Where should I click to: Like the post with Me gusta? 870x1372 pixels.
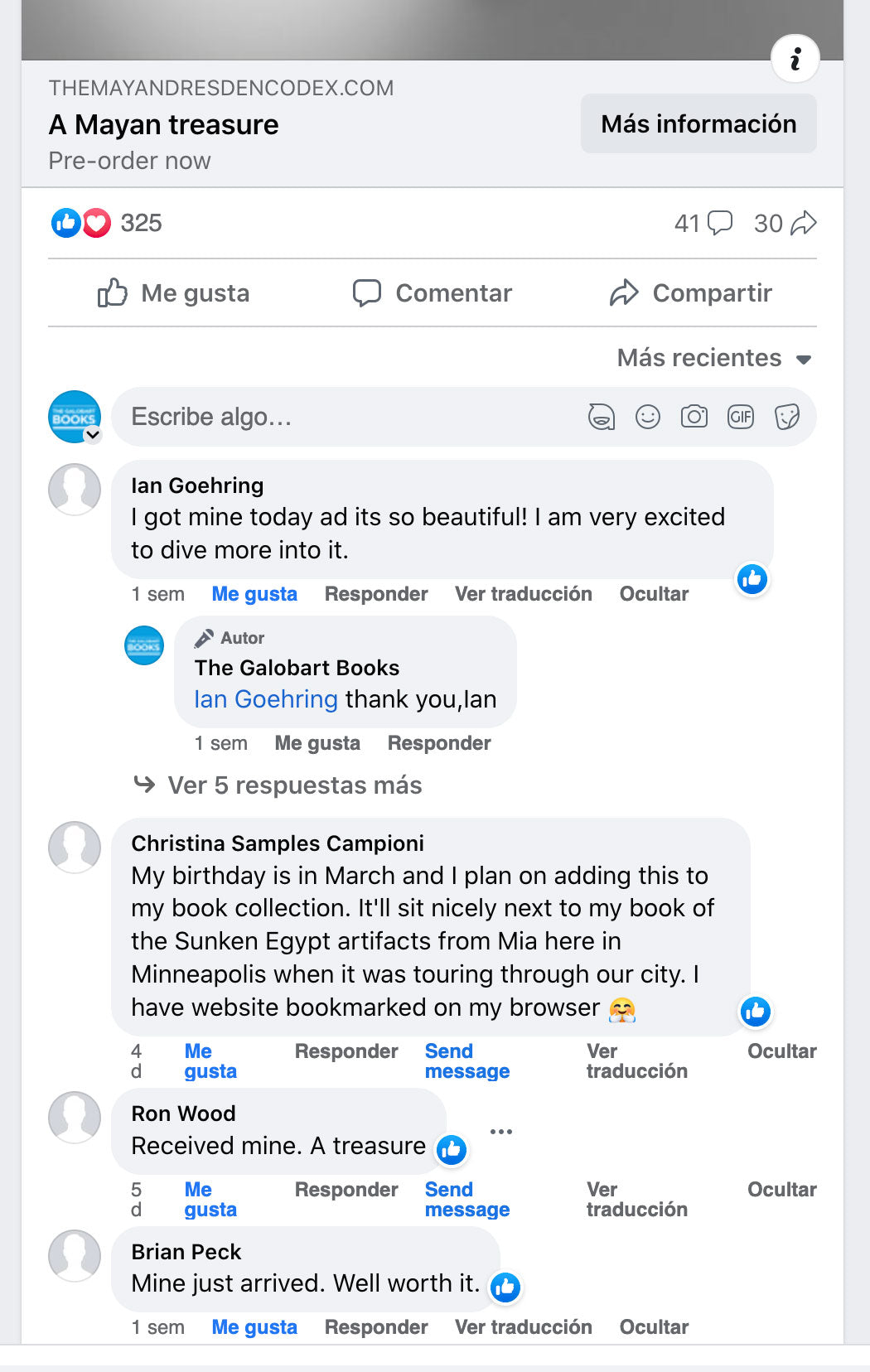pyautogui.click(x=173, y=293)
